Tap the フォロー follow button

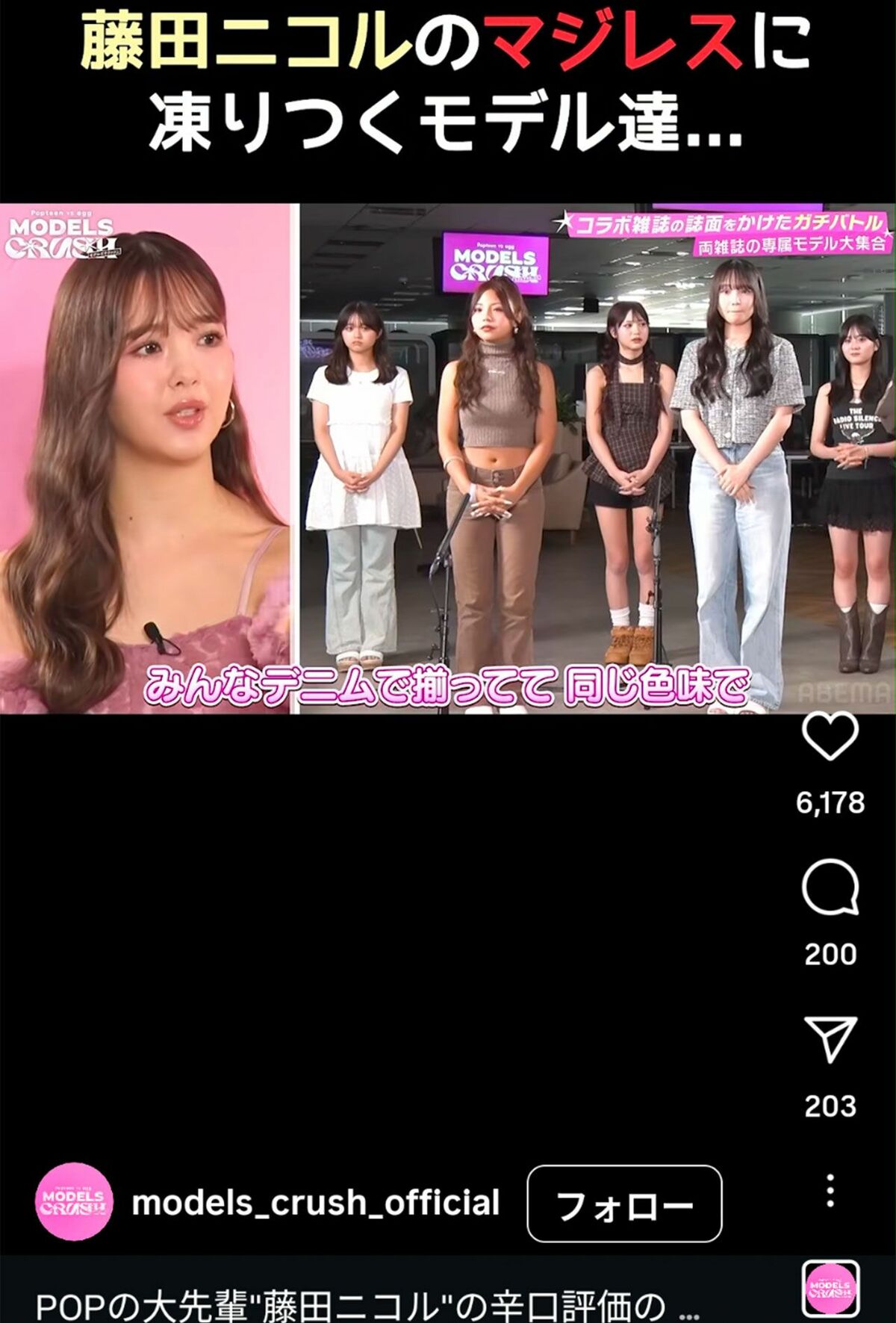click(x=624, y=1203)
